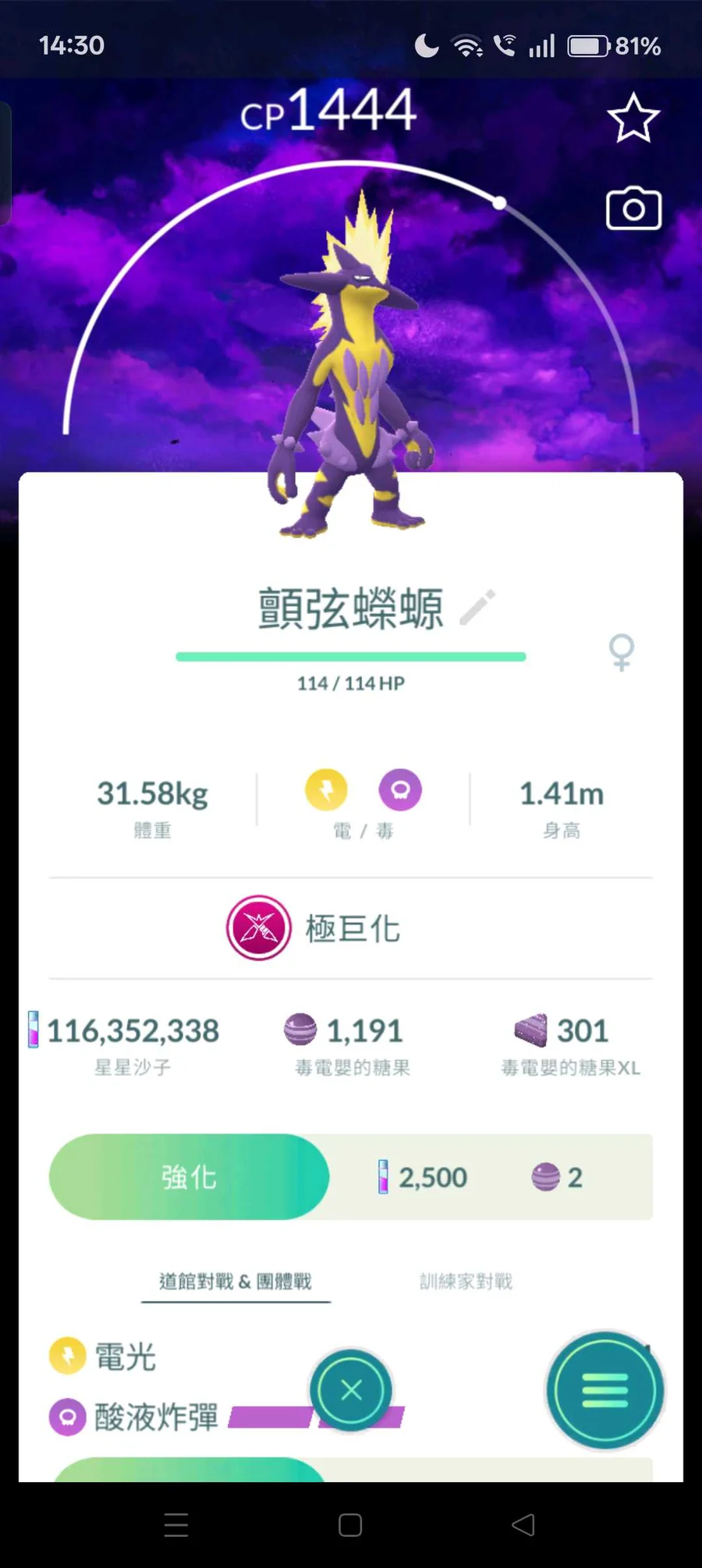Tap the Electric type icon
Image resolution: width=702 pixels, height=1568 pixels.
click(326, 789)
